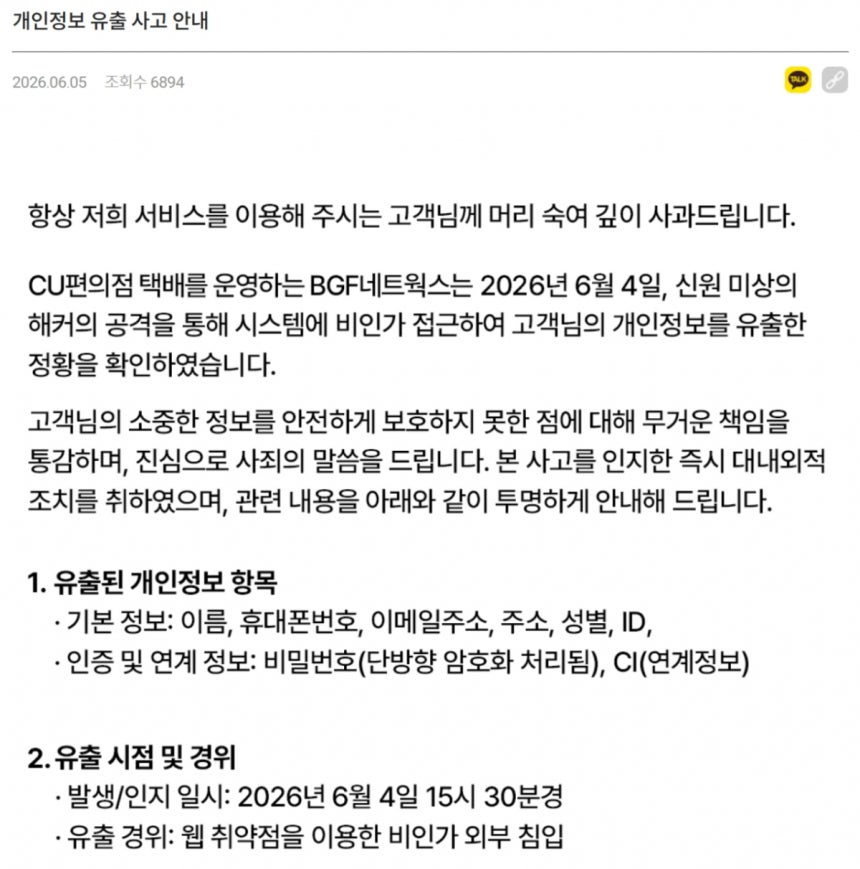Copy the notice link
Image resolution: width=860 pixels, height=869 pixels.
coord(835,80)
